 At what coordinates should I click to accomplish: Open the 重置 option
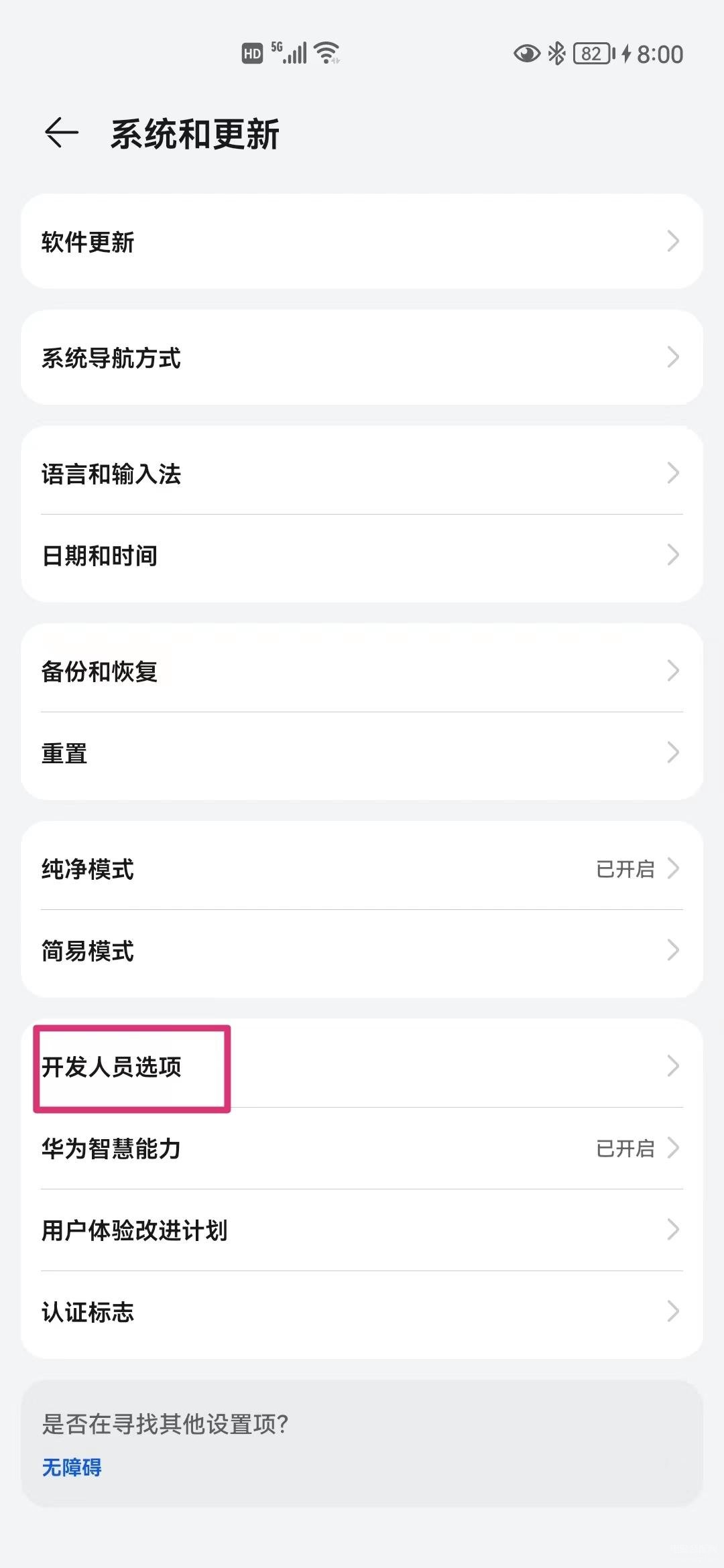point(362,753)
